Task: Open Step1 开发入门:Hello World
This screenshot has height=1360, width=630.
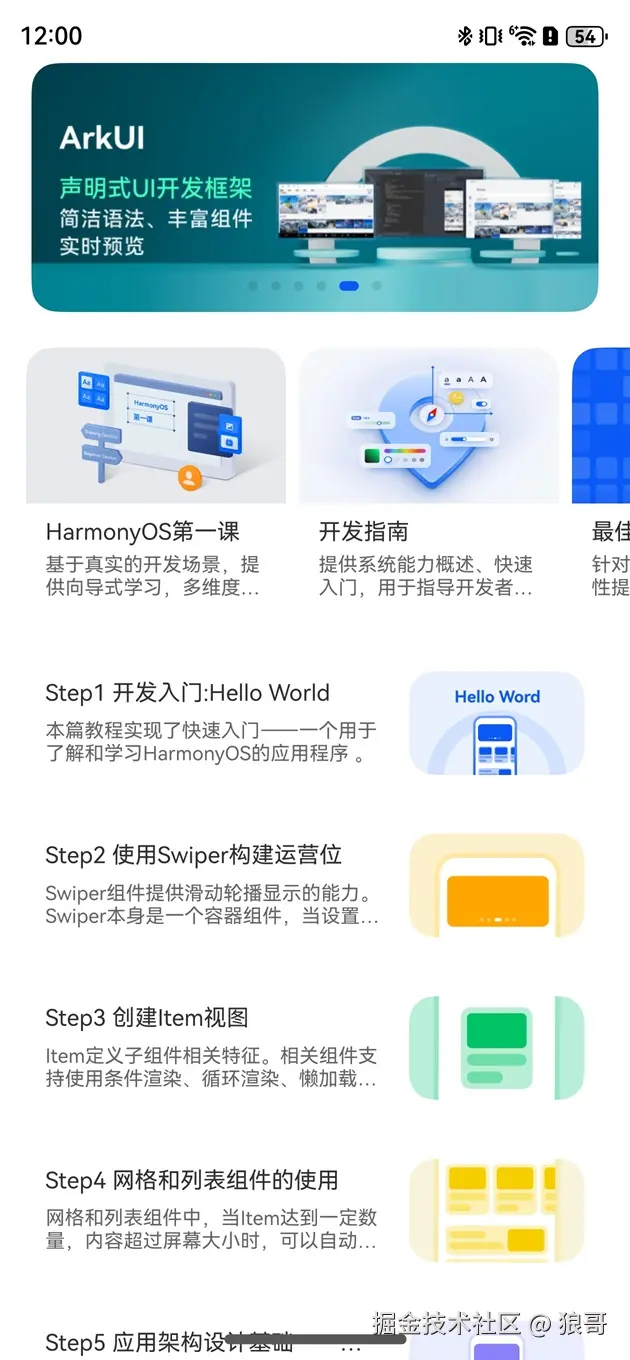Action: click(x=314, y=723)
